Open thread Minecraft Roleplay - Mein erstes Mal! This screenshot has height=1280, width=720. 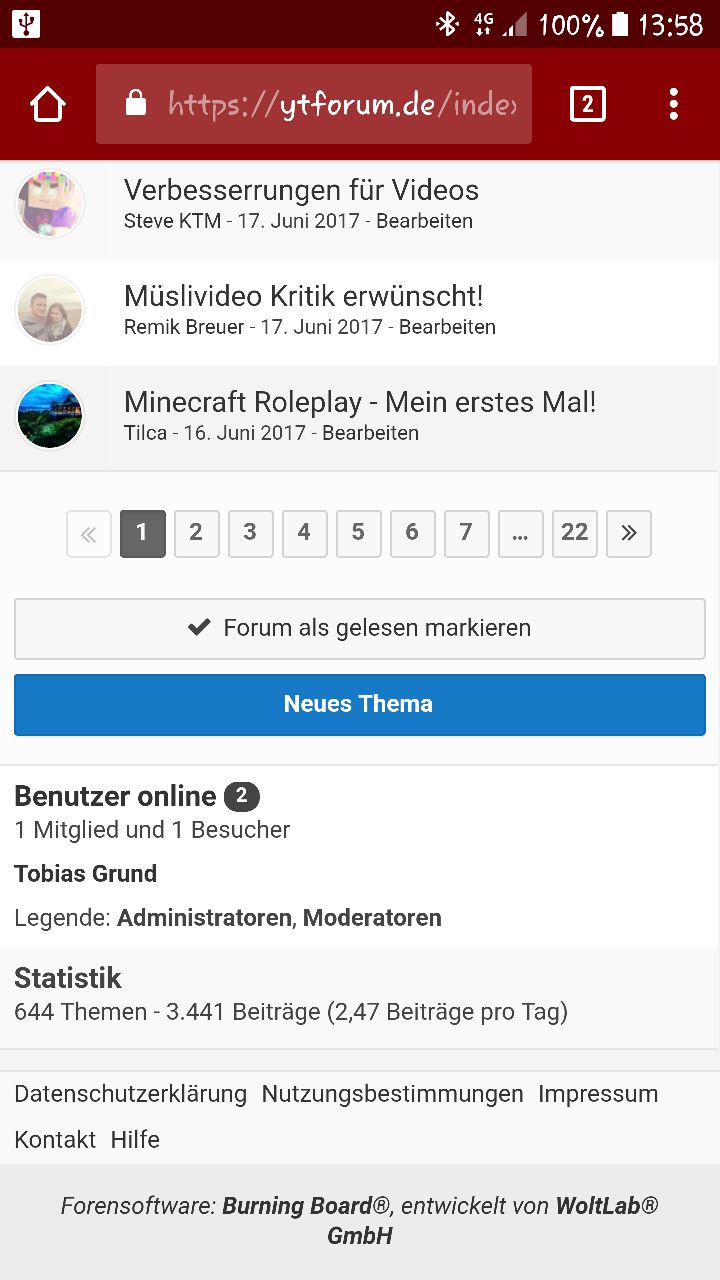point(359,402)
